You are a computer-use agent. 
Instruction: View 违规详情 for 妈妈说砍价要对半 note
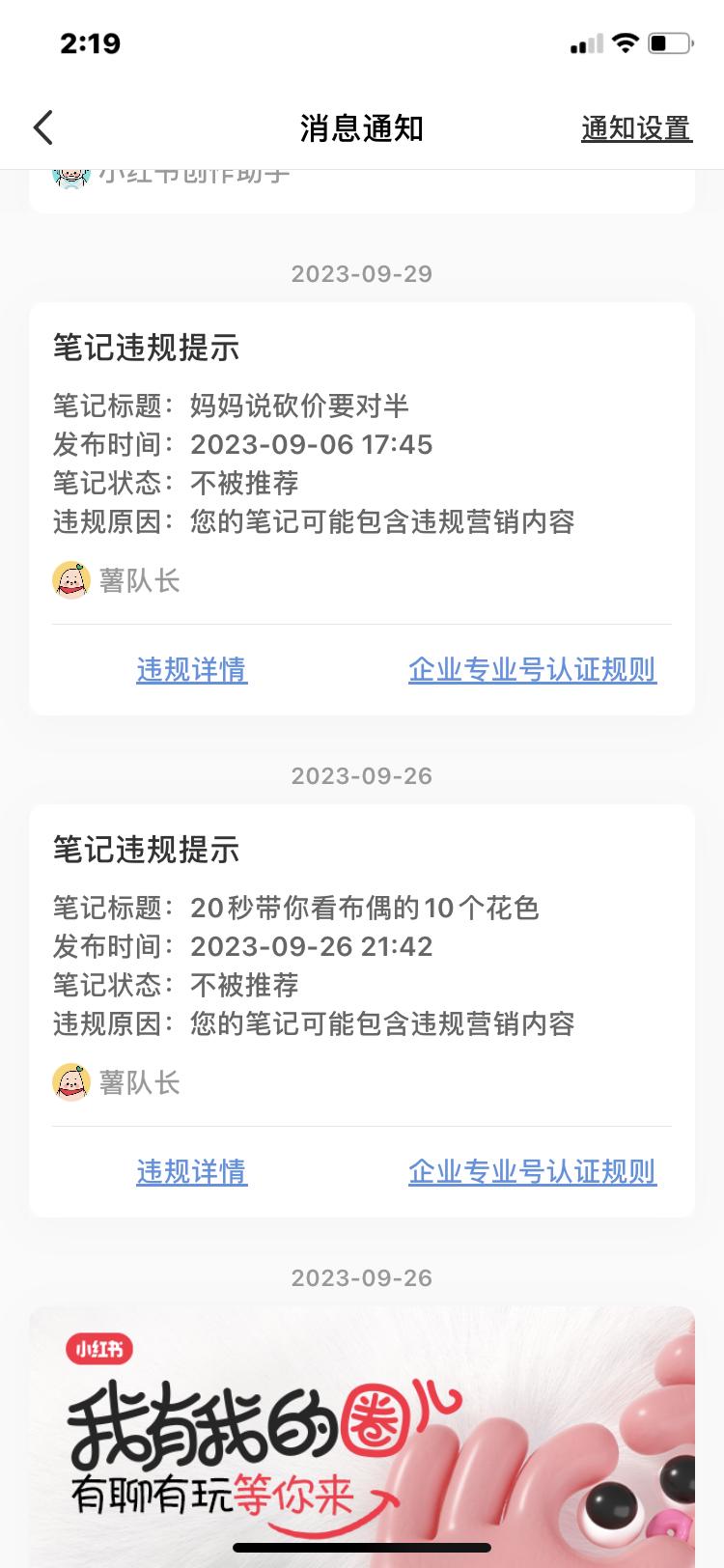[x=190, y=669]
